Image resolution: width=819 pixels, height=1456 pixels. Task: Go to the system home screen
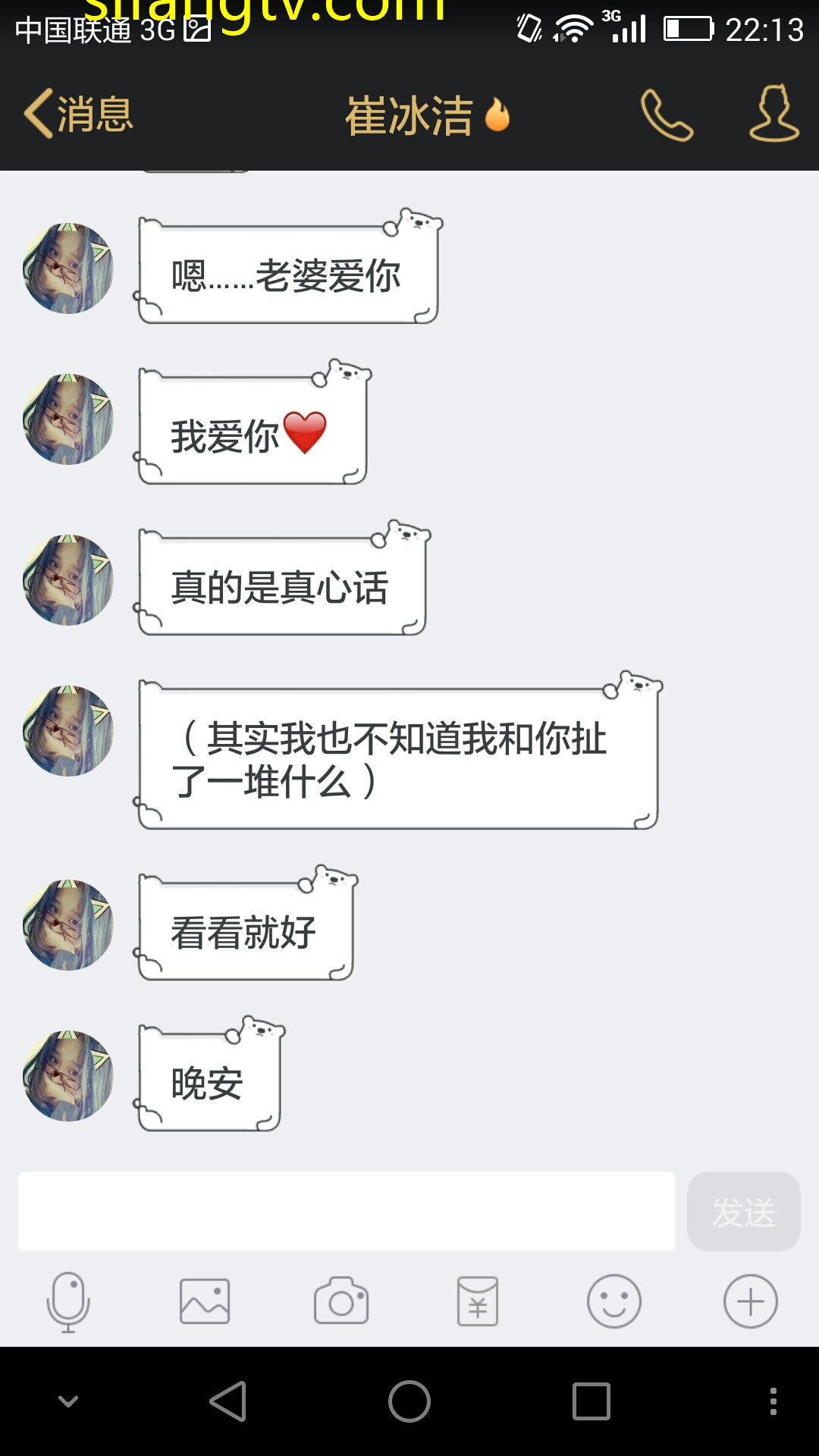pyautogui.click(x=409, y=1401)
